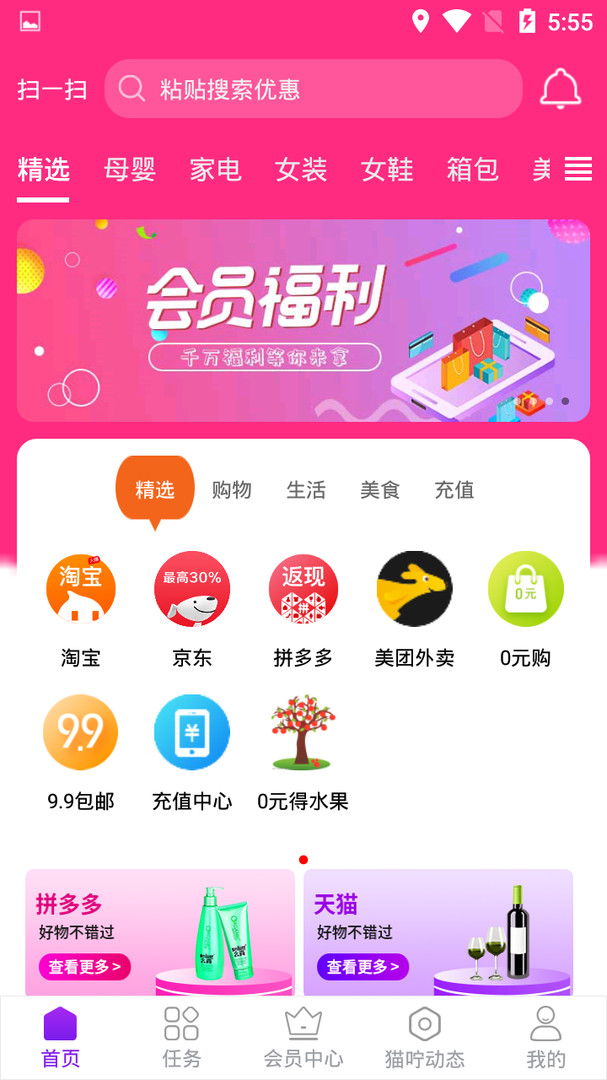Select the 购物 section tab

231,490
